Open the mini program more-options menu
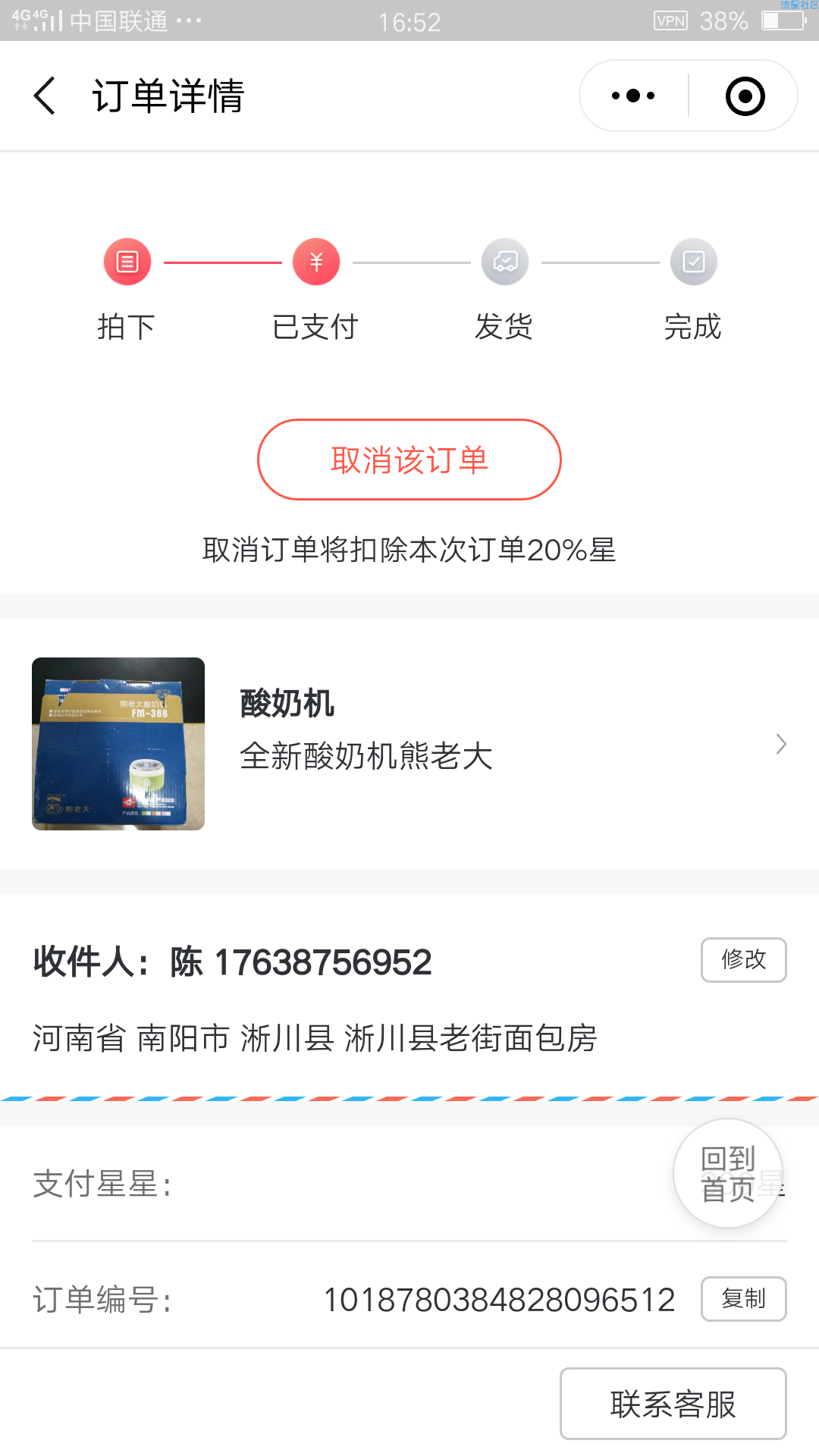 (x=633, y=96)
